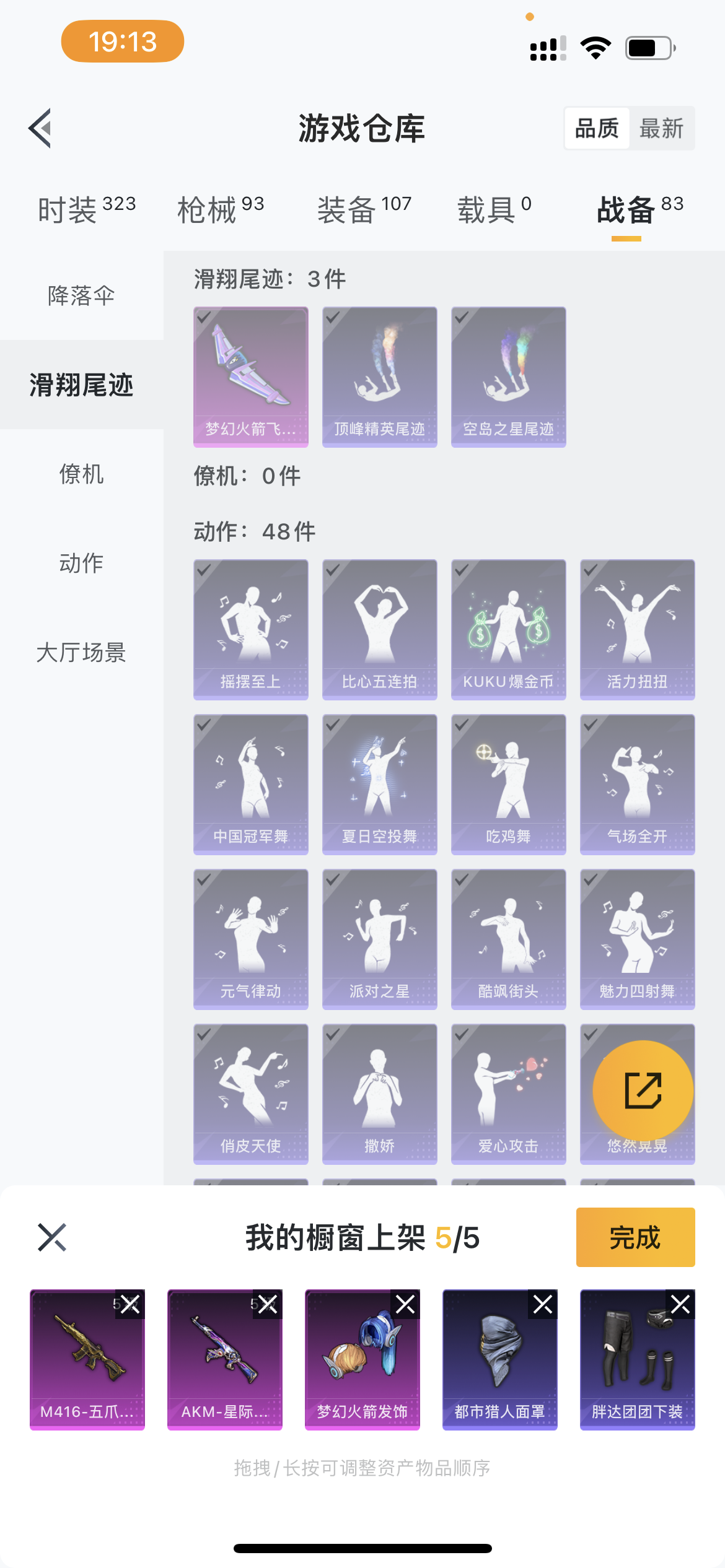
Task: Go back from 游戏仓库
Action: [x=40, y=128]
